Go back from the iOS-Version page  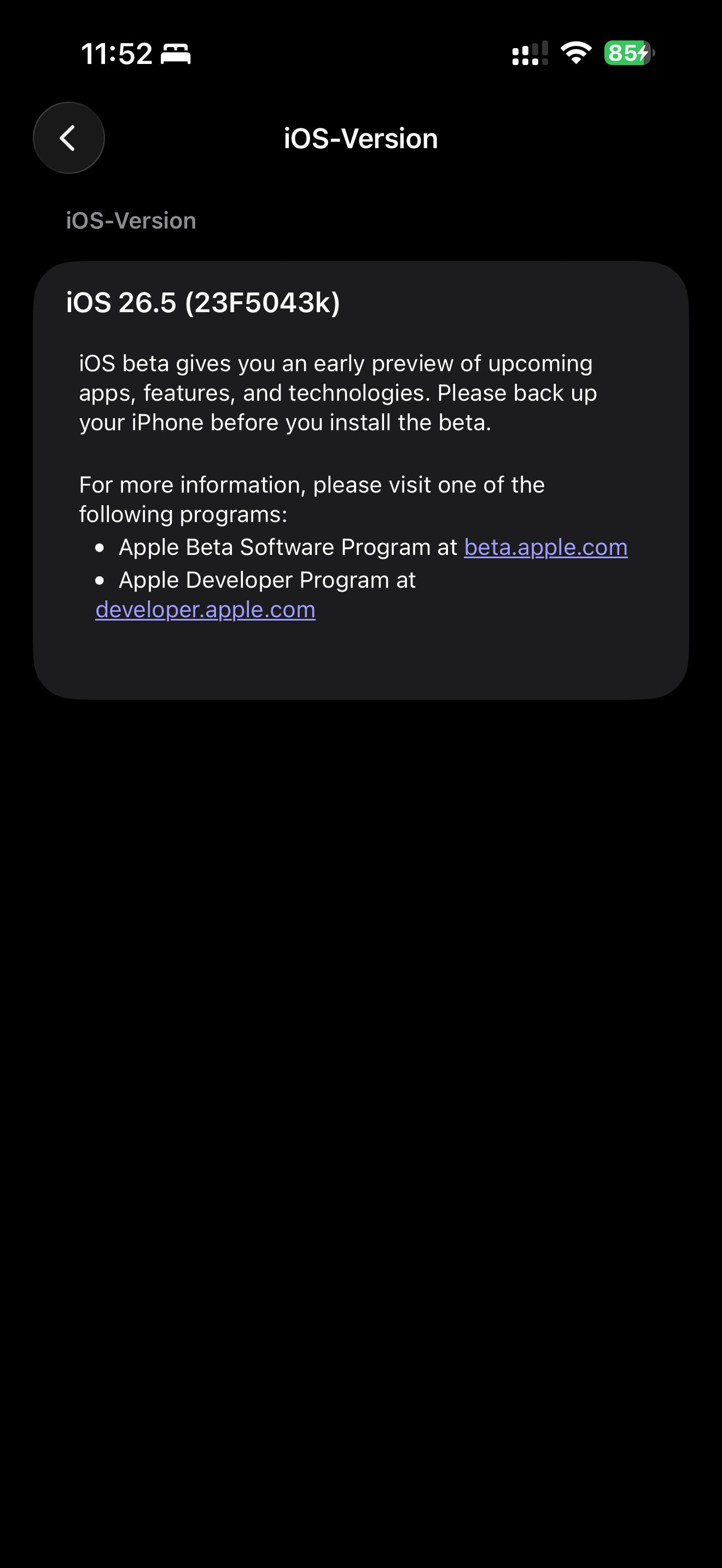tap(69, 138)
